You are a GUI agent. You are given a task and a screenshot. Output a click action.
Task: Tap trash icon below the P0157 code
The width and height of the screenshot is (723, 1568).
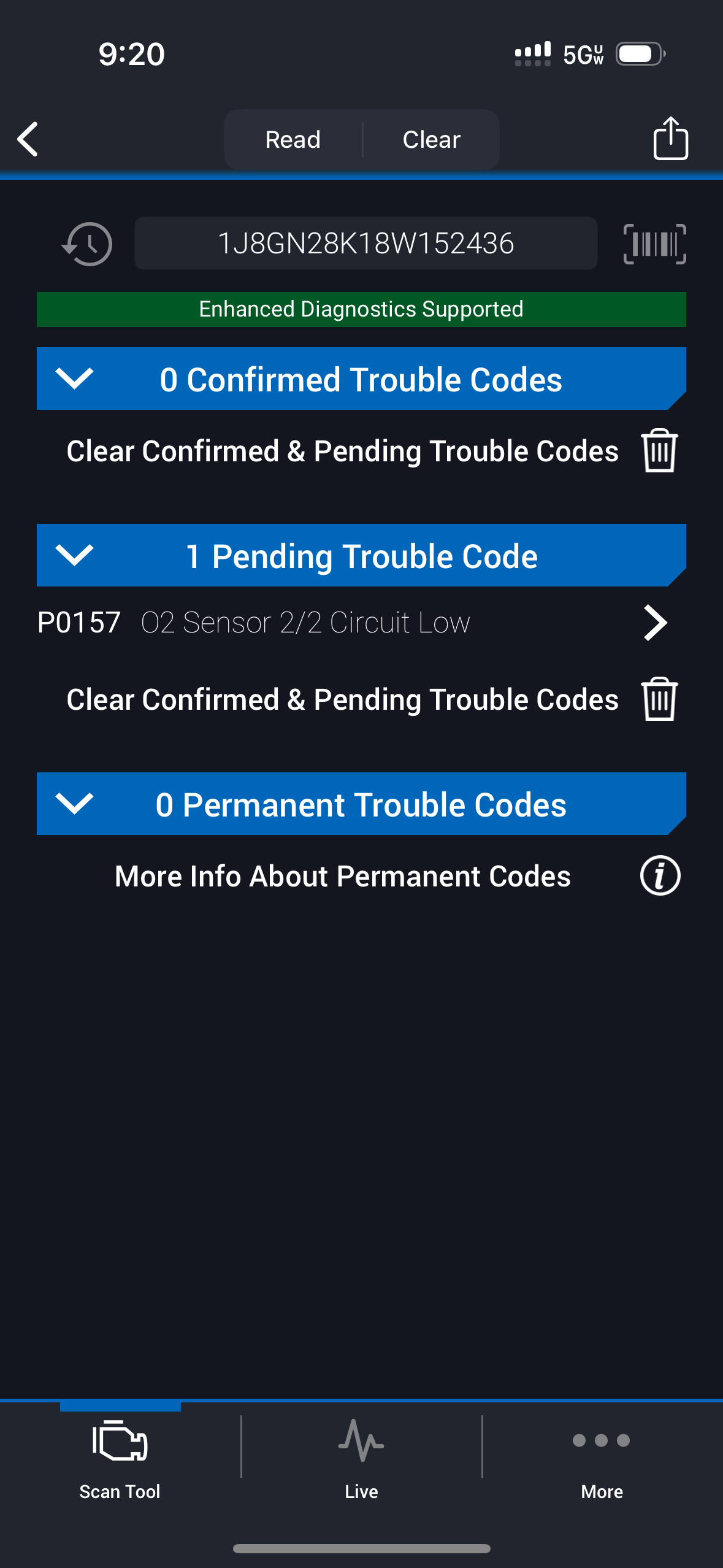659,699
